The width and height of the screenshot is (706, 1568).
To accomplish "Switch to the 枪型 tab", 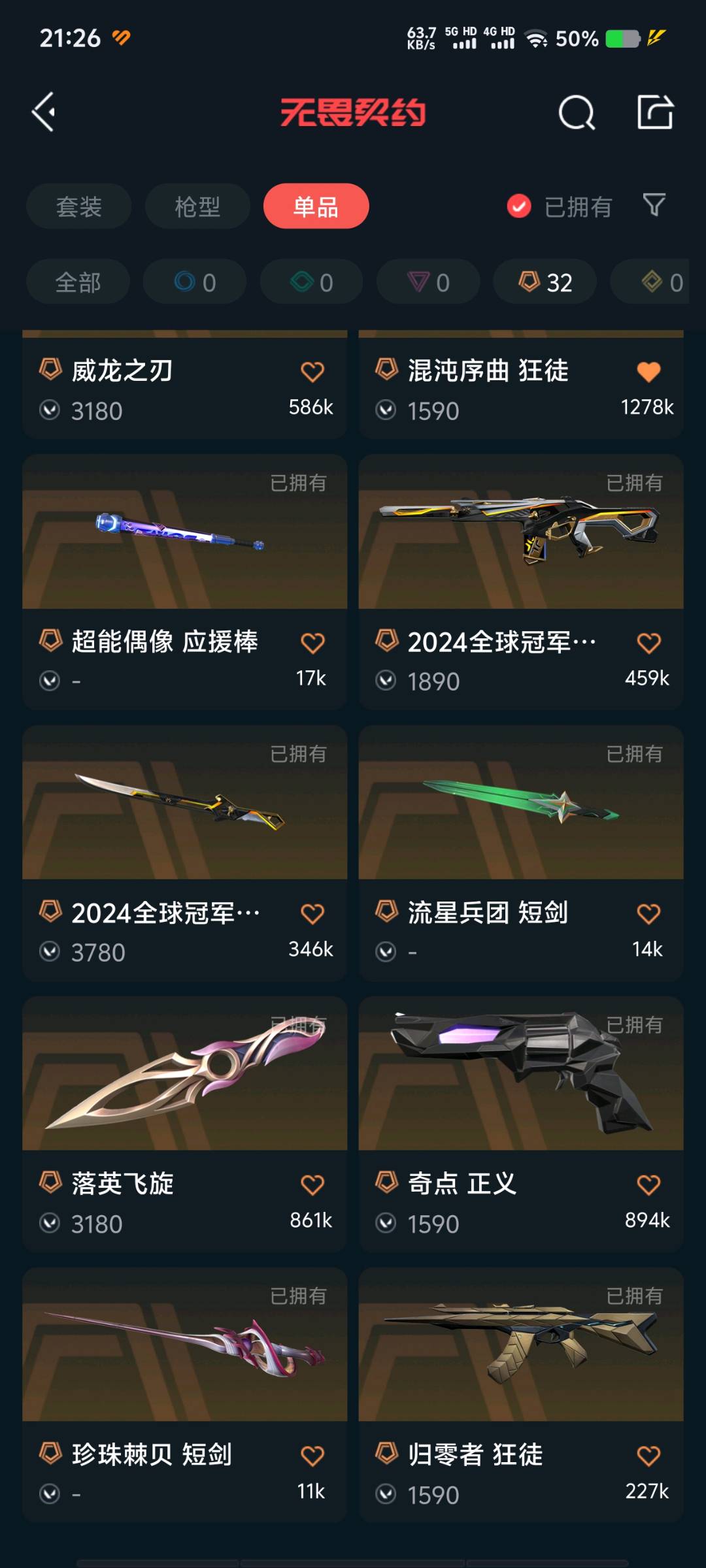I will [x=197, y=206].
